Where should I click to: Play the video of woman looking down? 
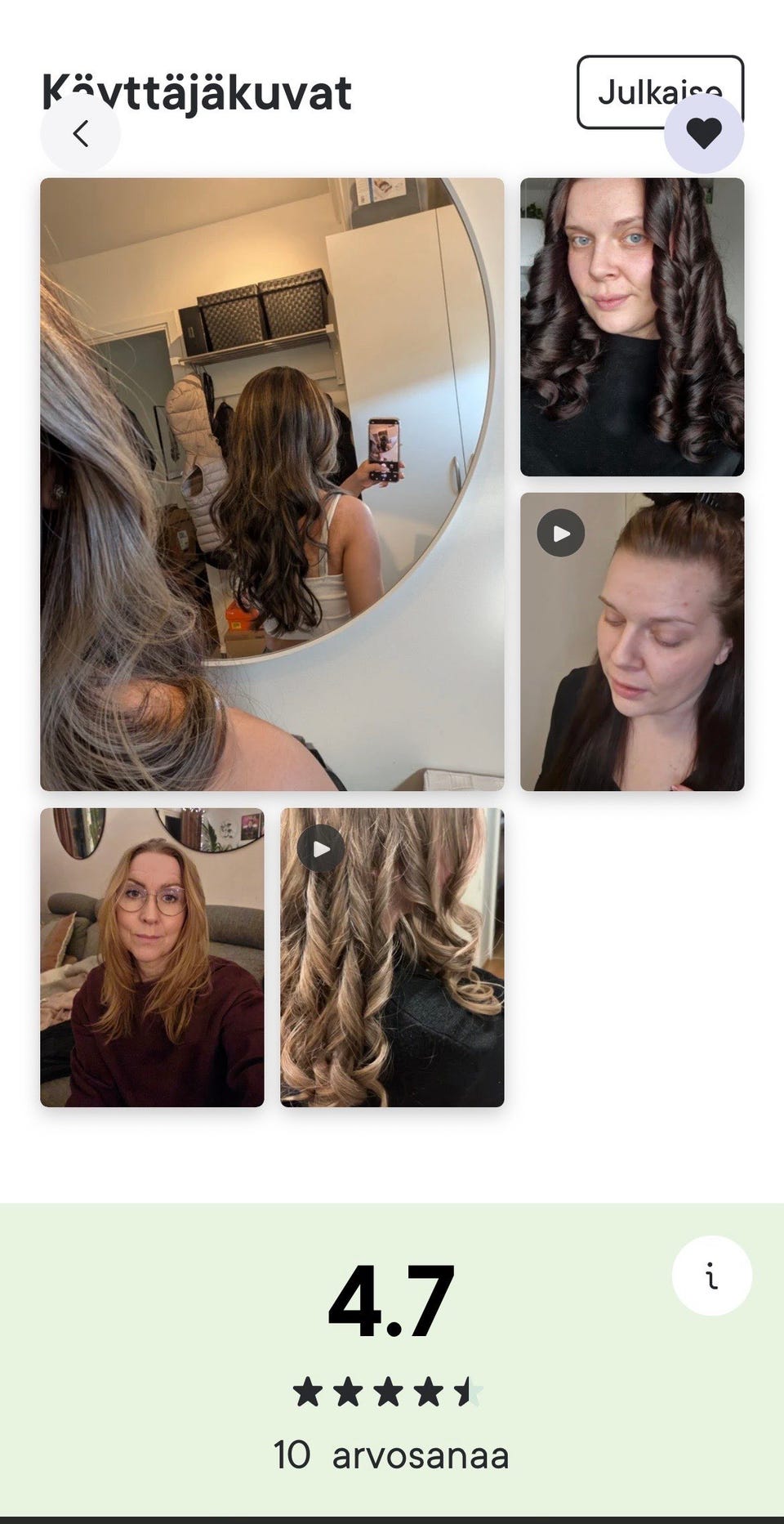pyautogui.click(x=632, y=641)
